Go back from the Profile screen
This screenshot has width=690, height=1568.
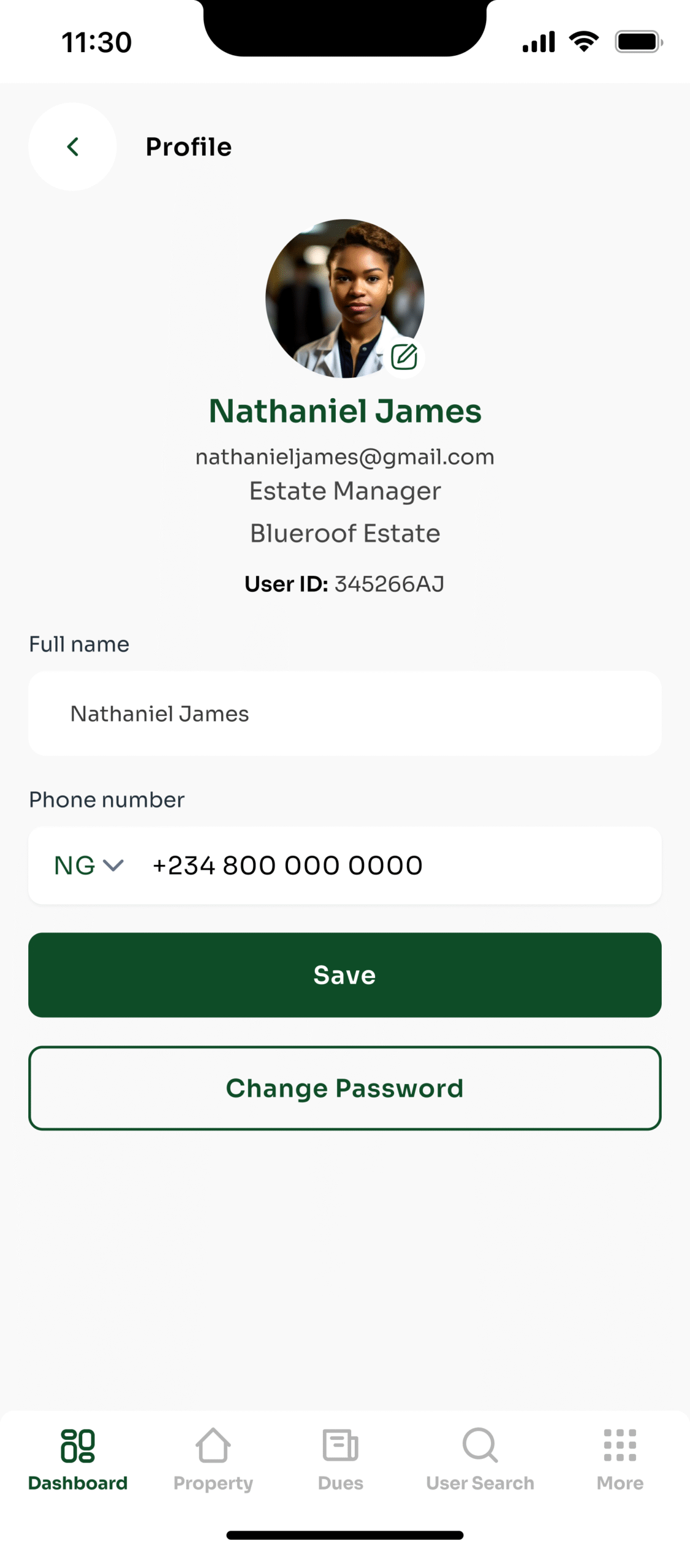pyautogui.click(x=72, y=146)
